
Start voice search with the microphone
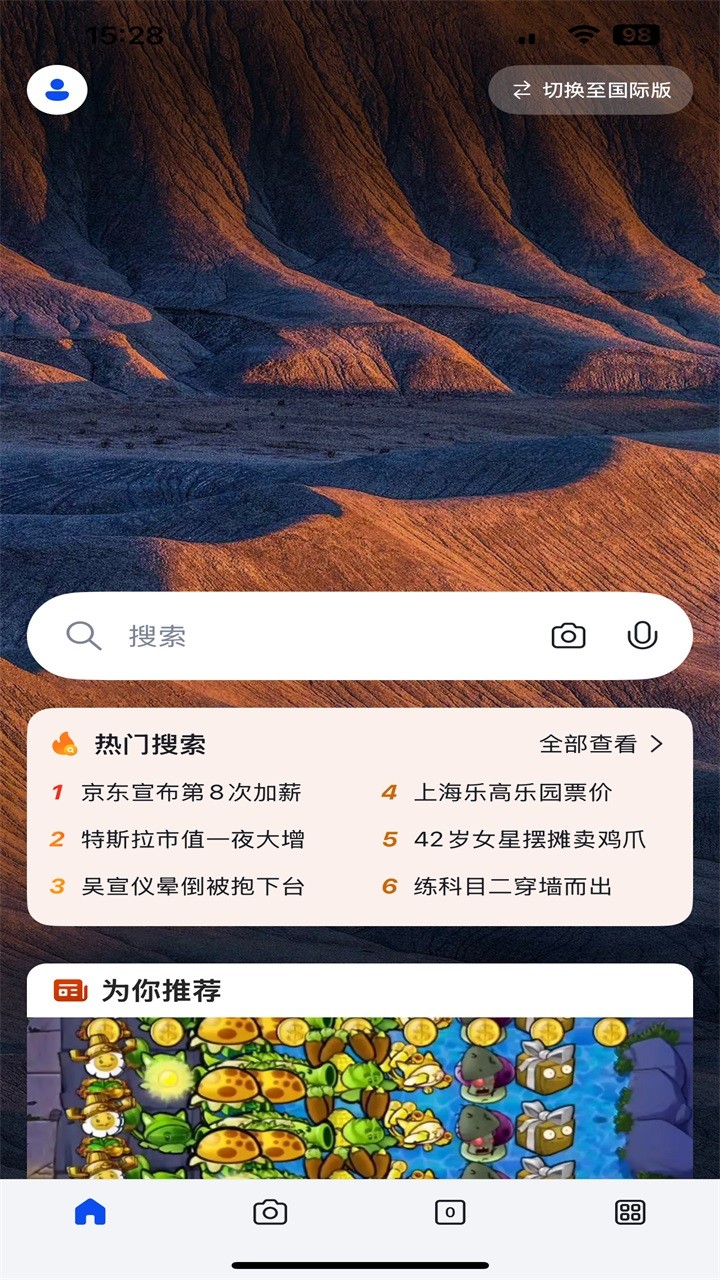pyautogui.click(x=642, y=636)
